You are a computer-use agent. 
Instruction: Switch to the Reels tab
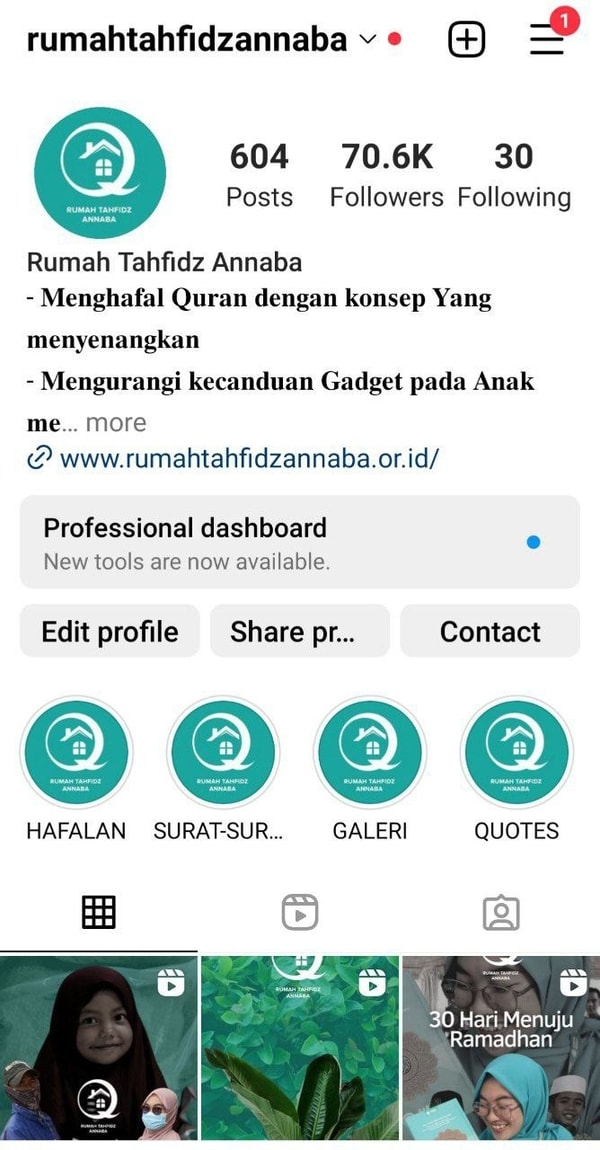pyautogui.click(x=299, y=912)
